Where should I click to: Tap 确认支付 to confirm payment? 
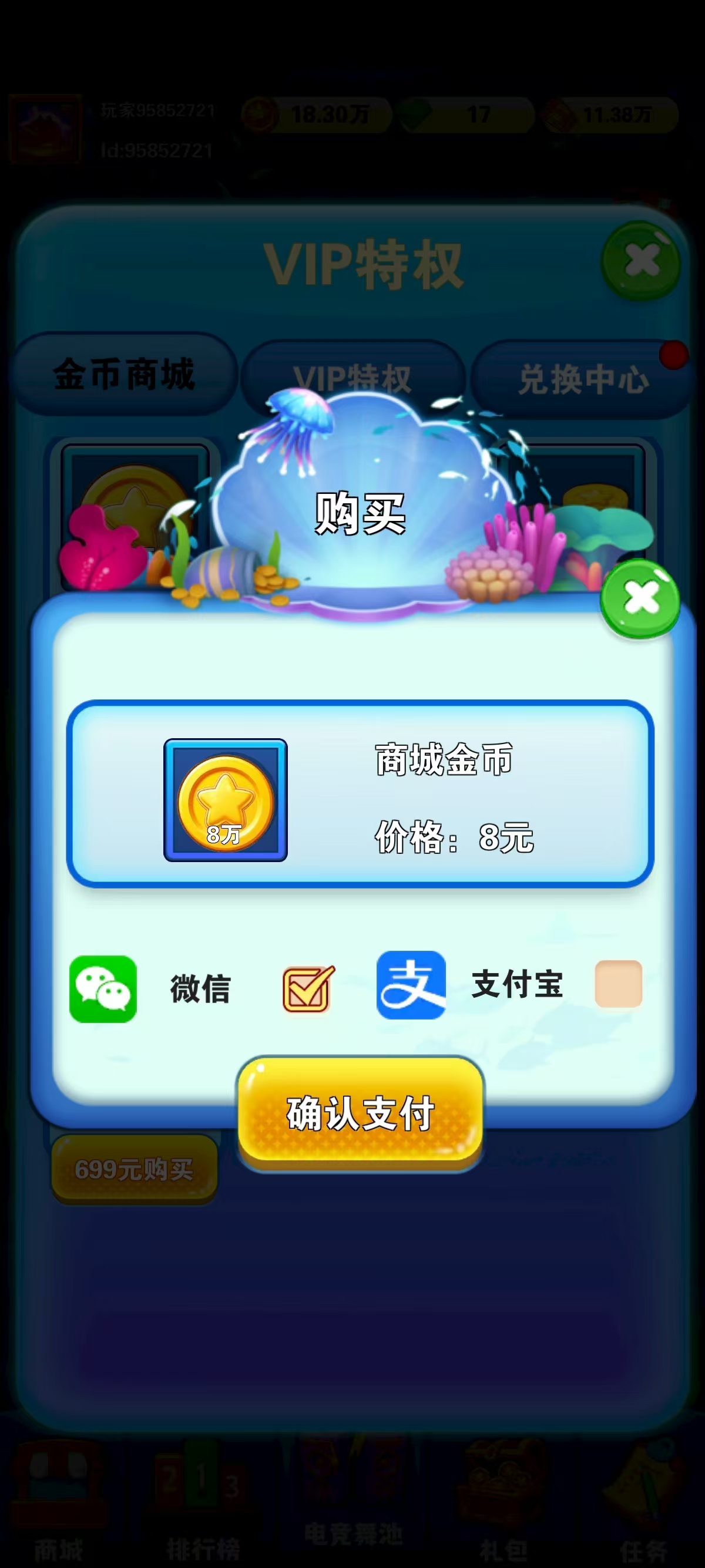(x=360, y=1112)
